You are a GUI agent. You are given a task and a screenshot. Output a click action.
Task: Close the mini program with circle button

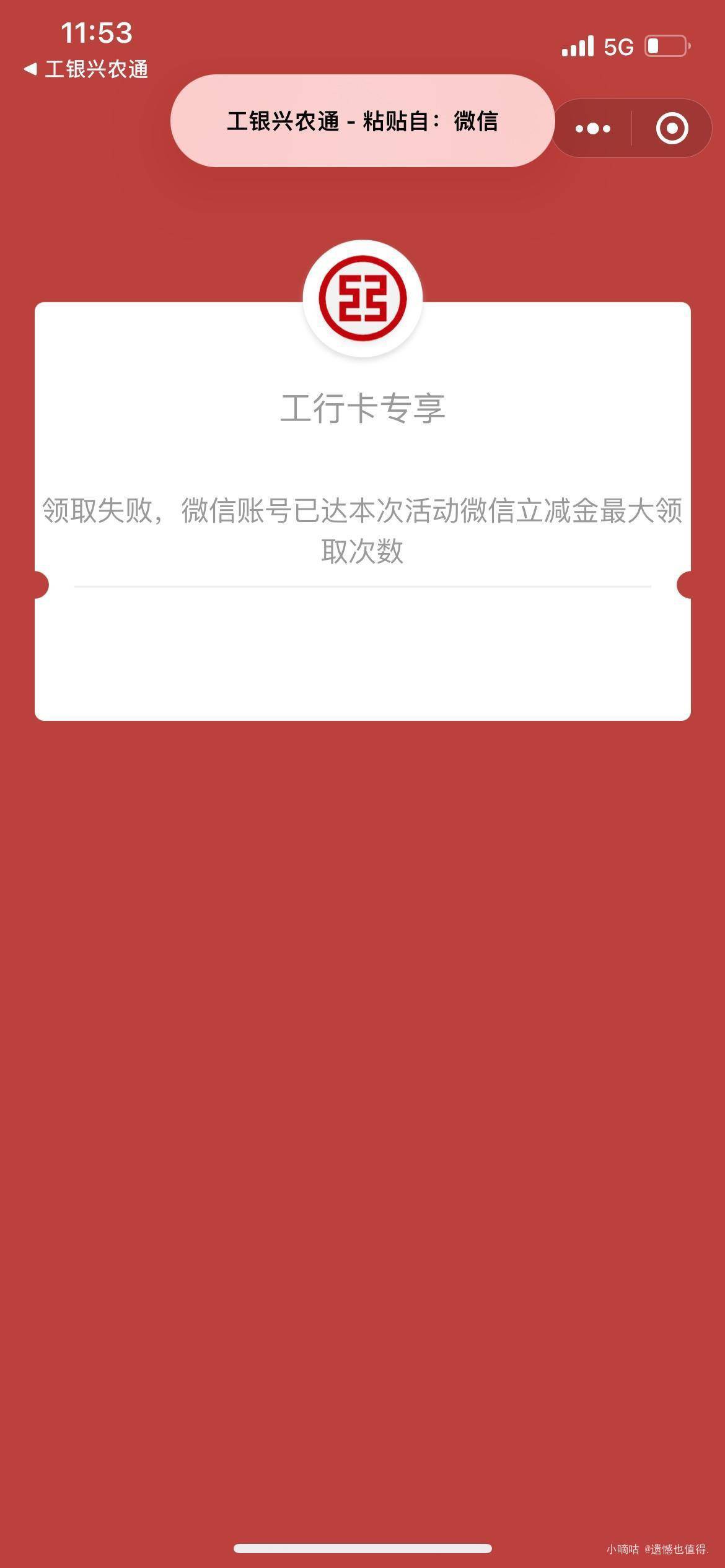tap(672, 129)
